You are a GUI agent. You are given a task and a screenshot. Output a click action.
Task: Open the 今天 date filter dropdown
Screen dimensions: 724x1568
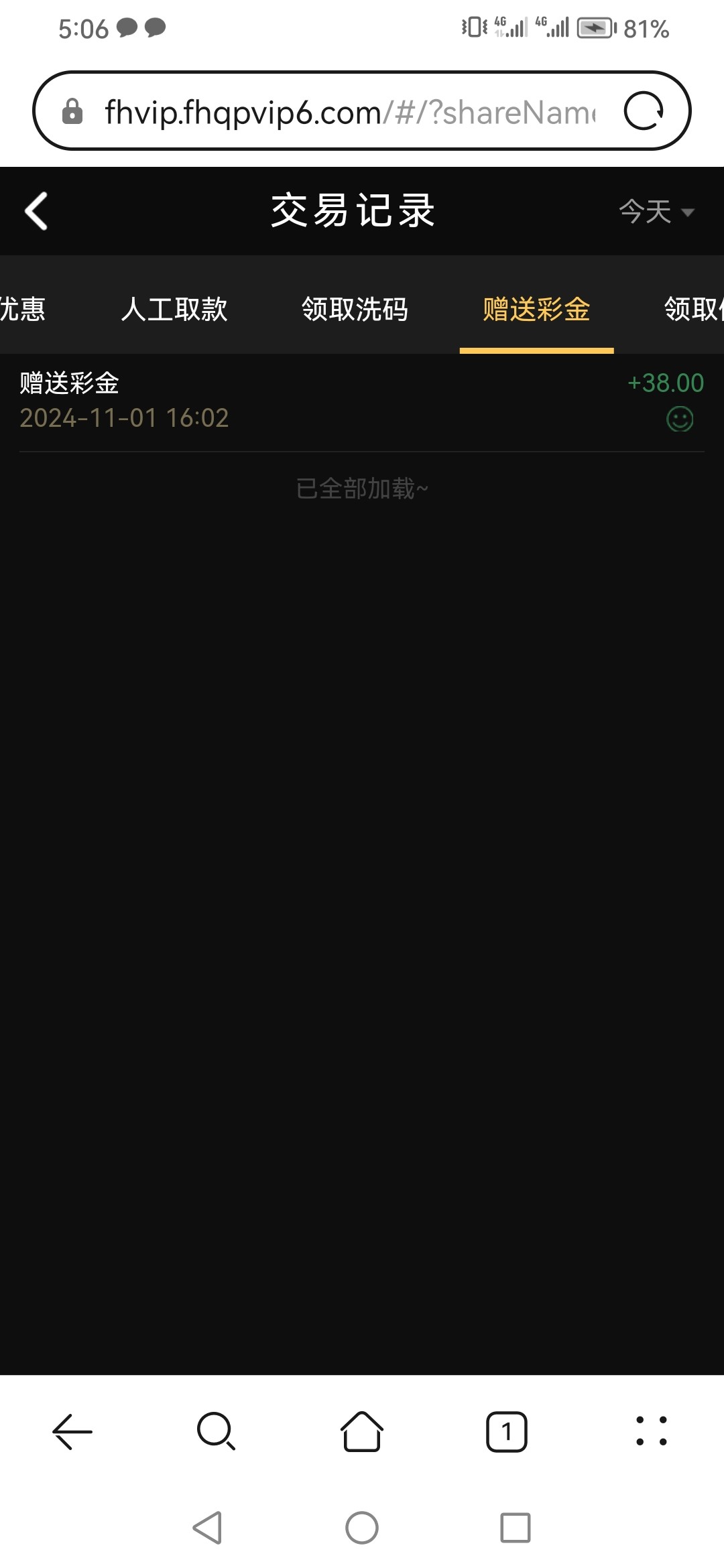click(656, 212)
